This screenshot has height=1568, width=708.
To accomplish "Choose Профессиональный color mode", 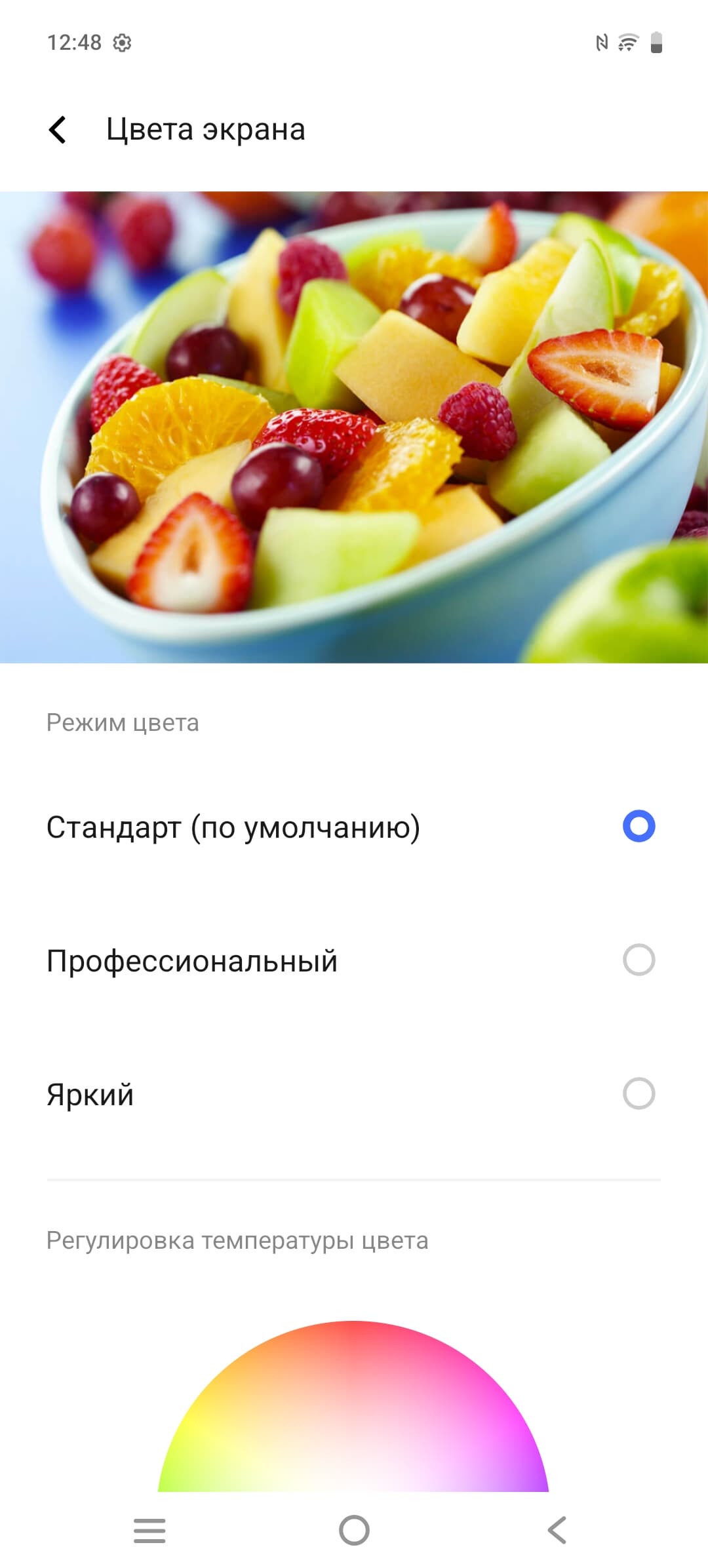I will point(638,960).
